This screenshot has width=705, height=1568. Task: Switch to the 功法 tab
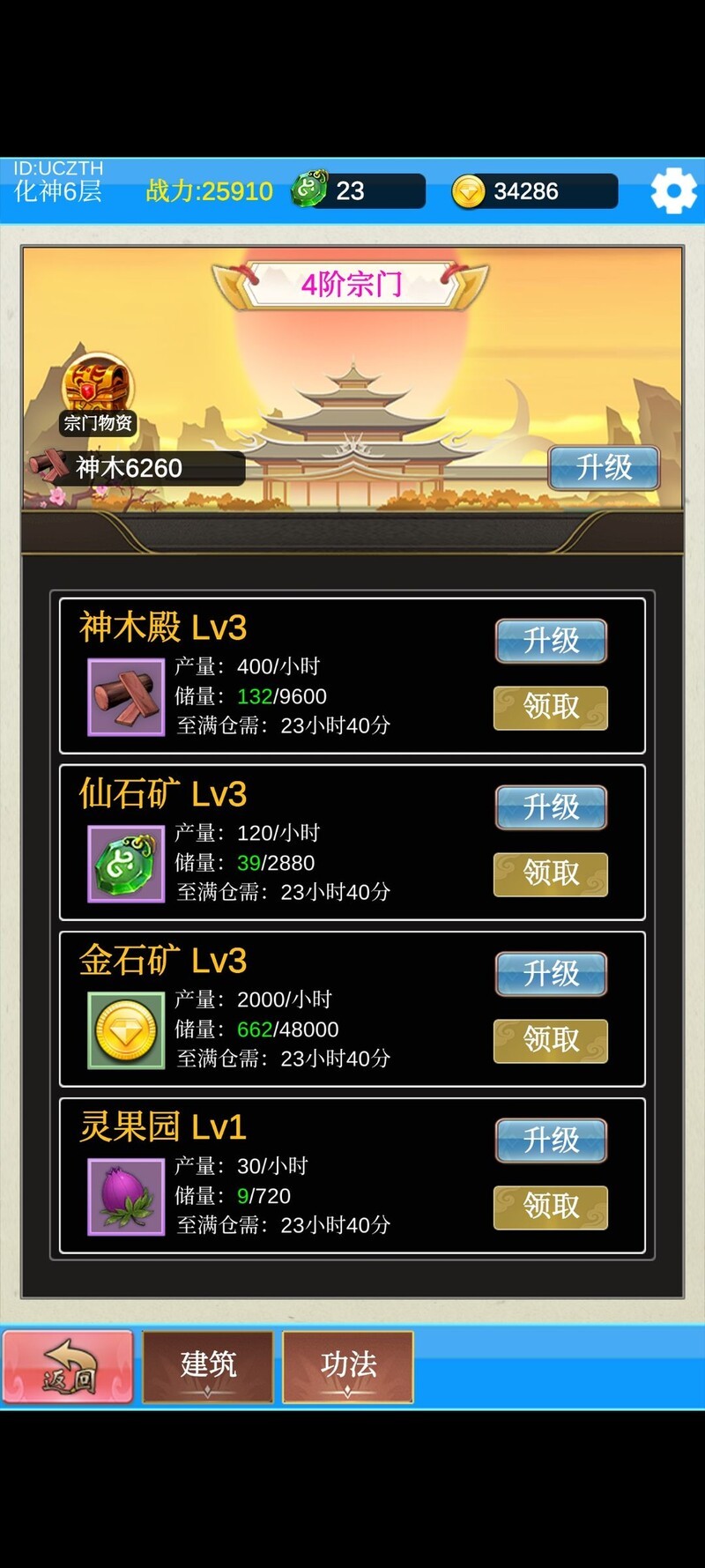coord(348,1366)
